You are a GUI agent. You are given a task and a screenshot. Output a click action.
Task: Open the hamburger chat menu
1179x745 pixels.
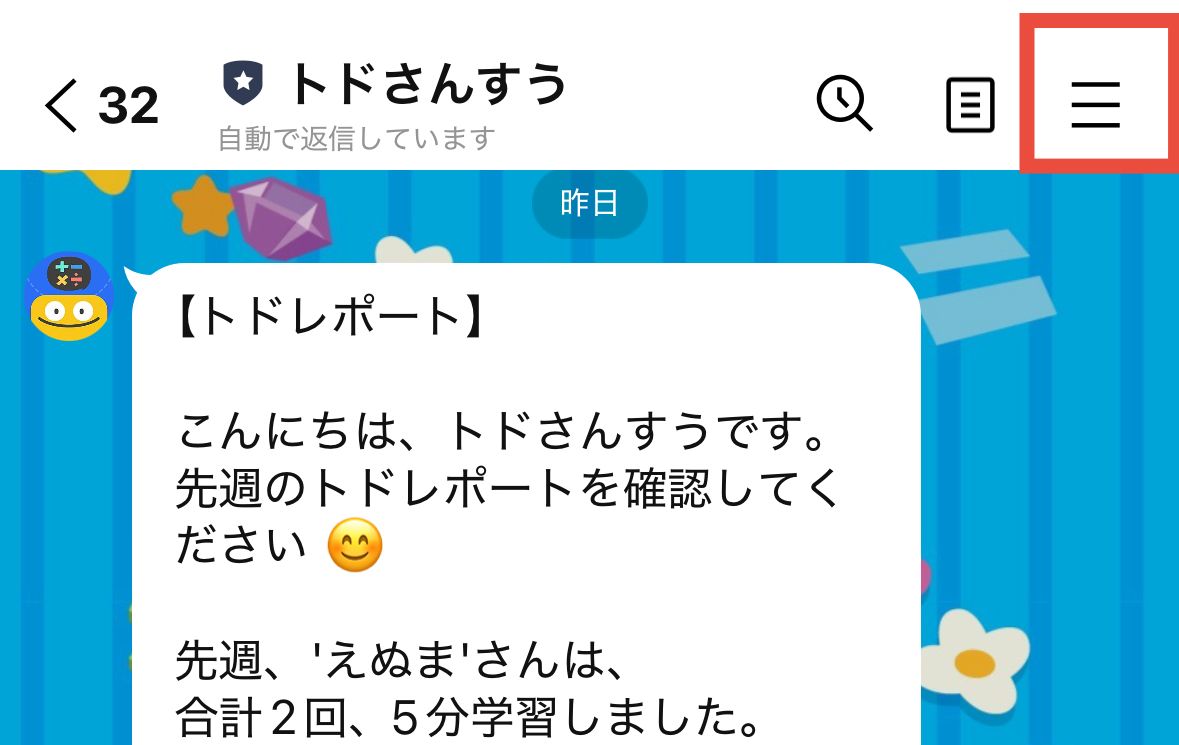1095,104
